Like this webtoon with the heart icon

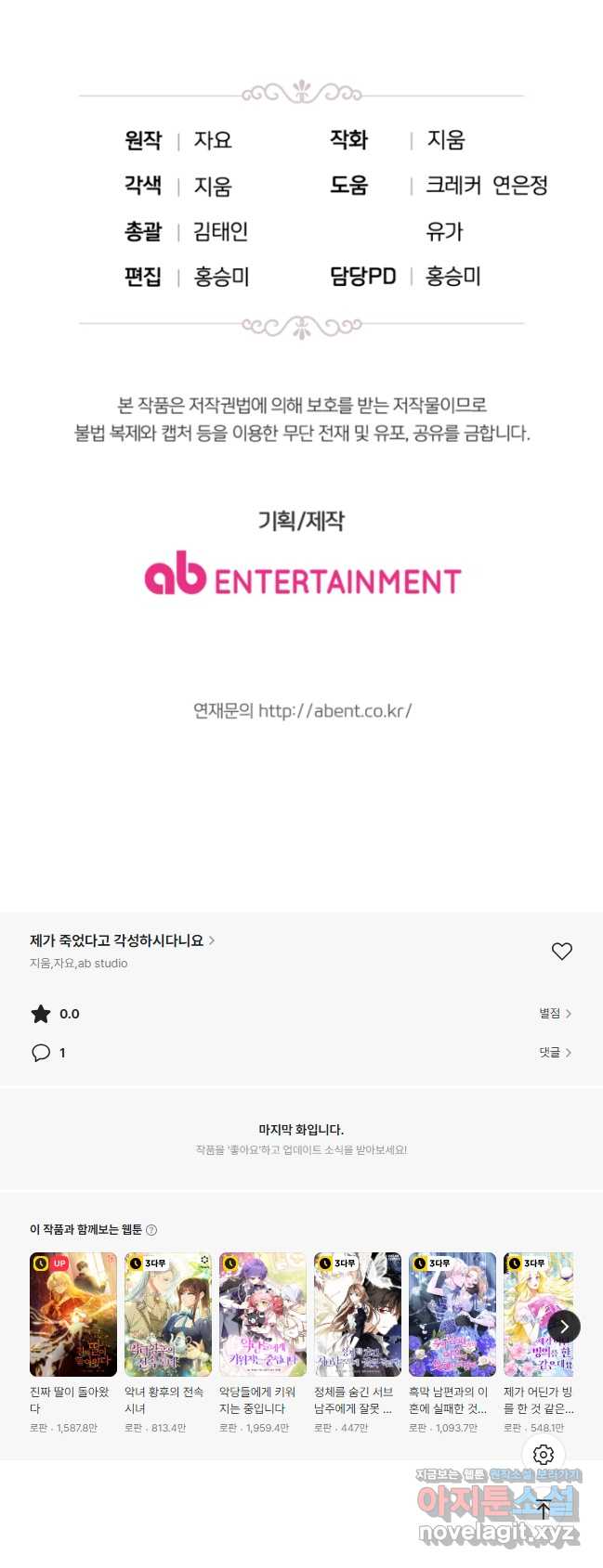561,952
